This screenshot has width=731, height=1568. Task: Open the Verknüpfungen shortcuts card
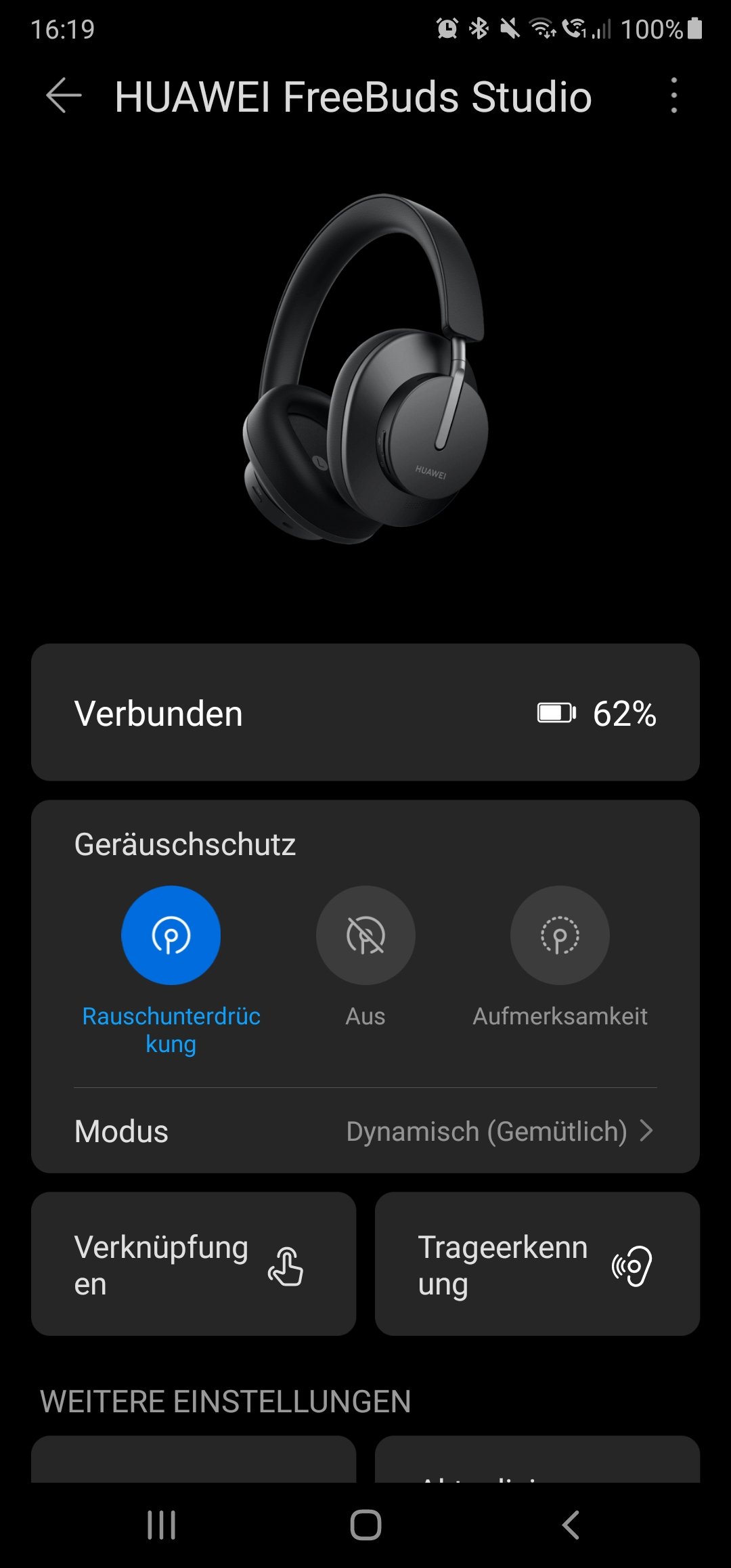(x=194, y=1265)
